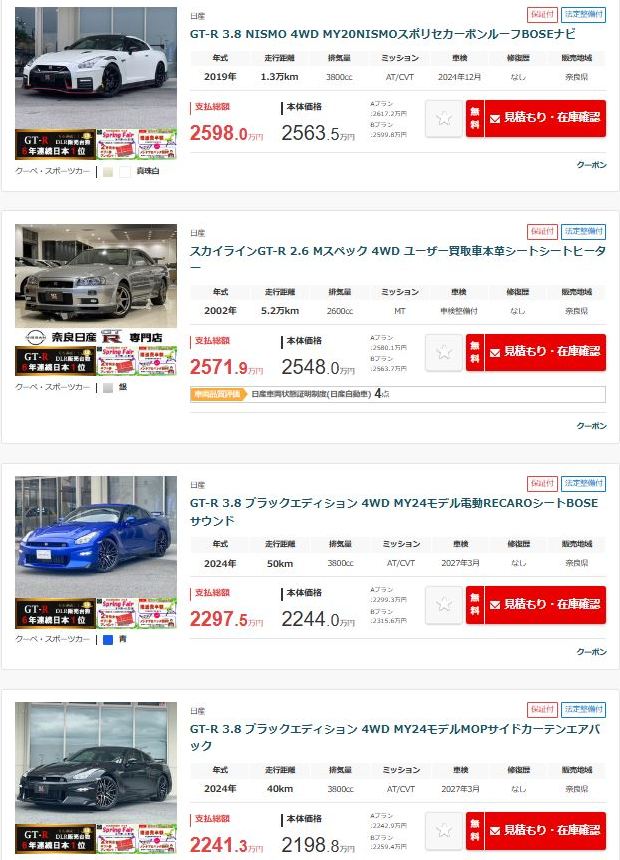Request estimate for the 2241.3万円 black GT-R

(545, 831)
